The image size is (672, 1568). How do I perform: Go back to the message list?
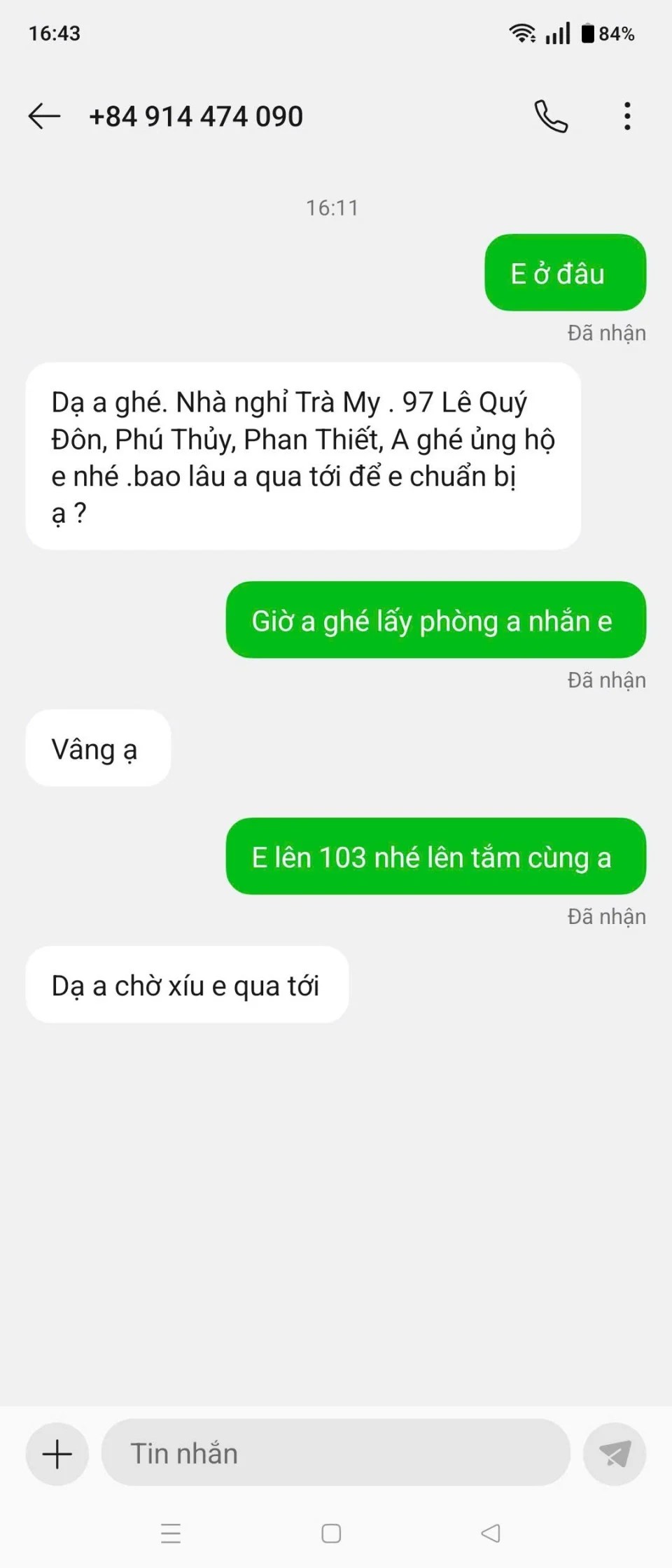[44, 116]
